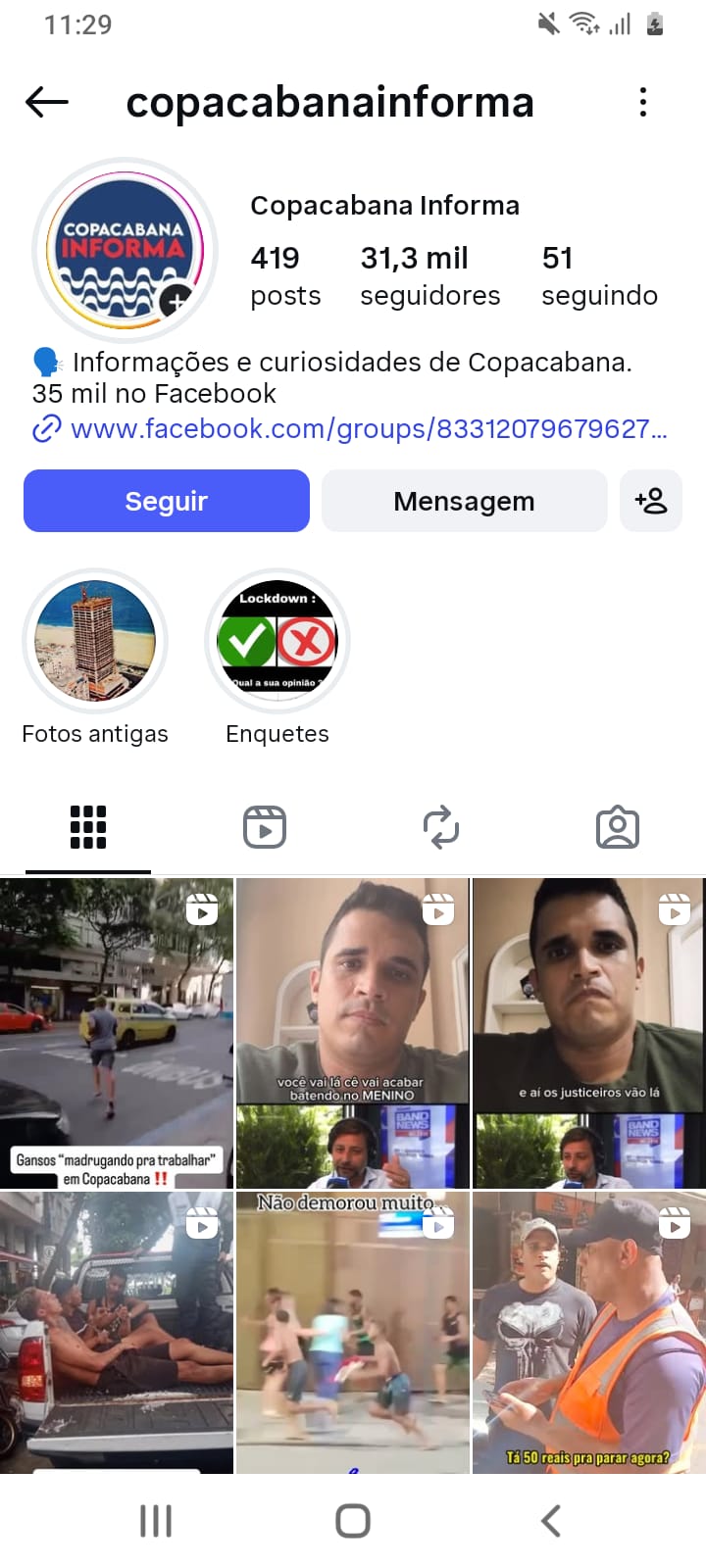Open the Enquetes highlight
The image size is (706, 1568).
pyautogui.click(x=277, y=641)
